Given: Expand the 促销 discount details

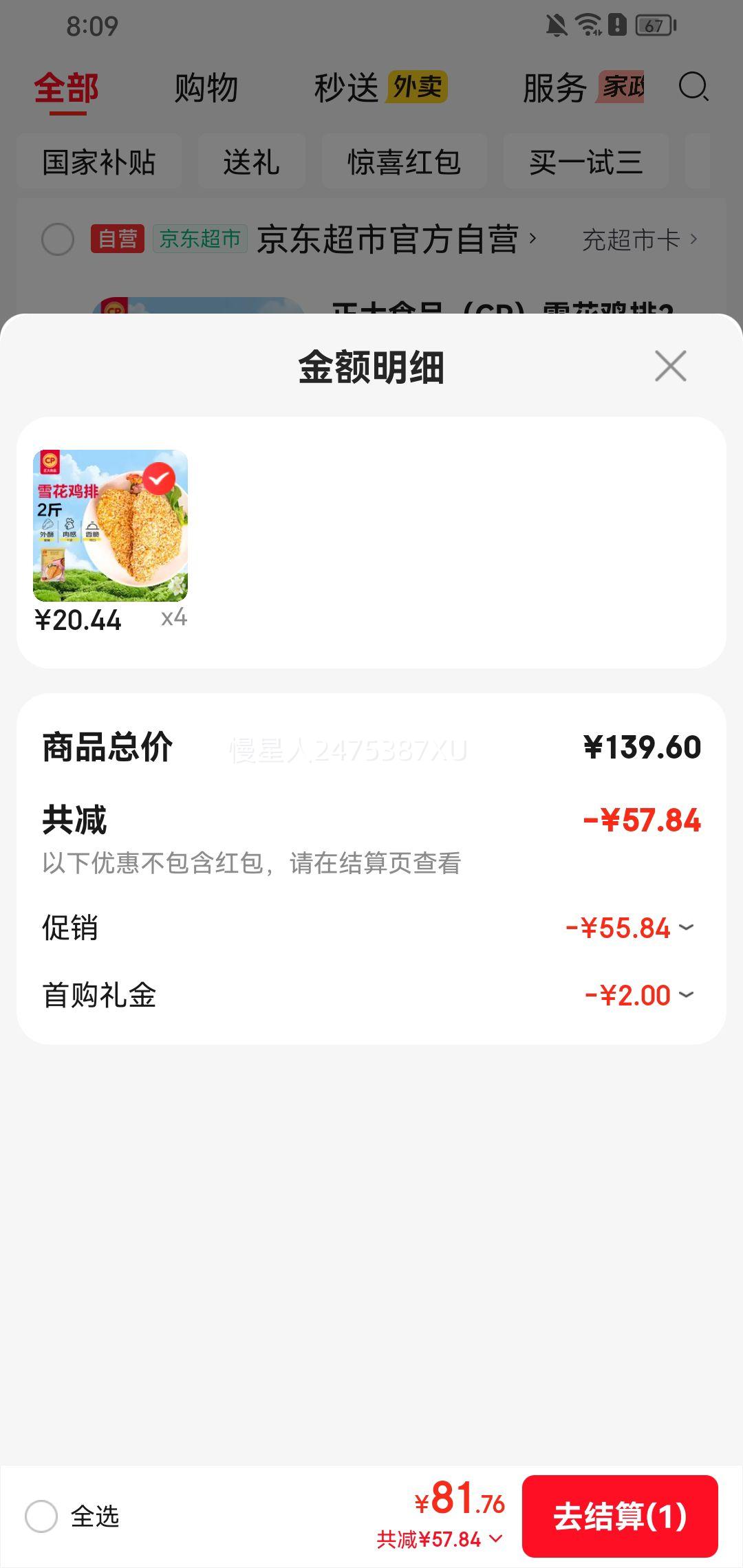Looking at the screenshot, I should click(685, 928).
